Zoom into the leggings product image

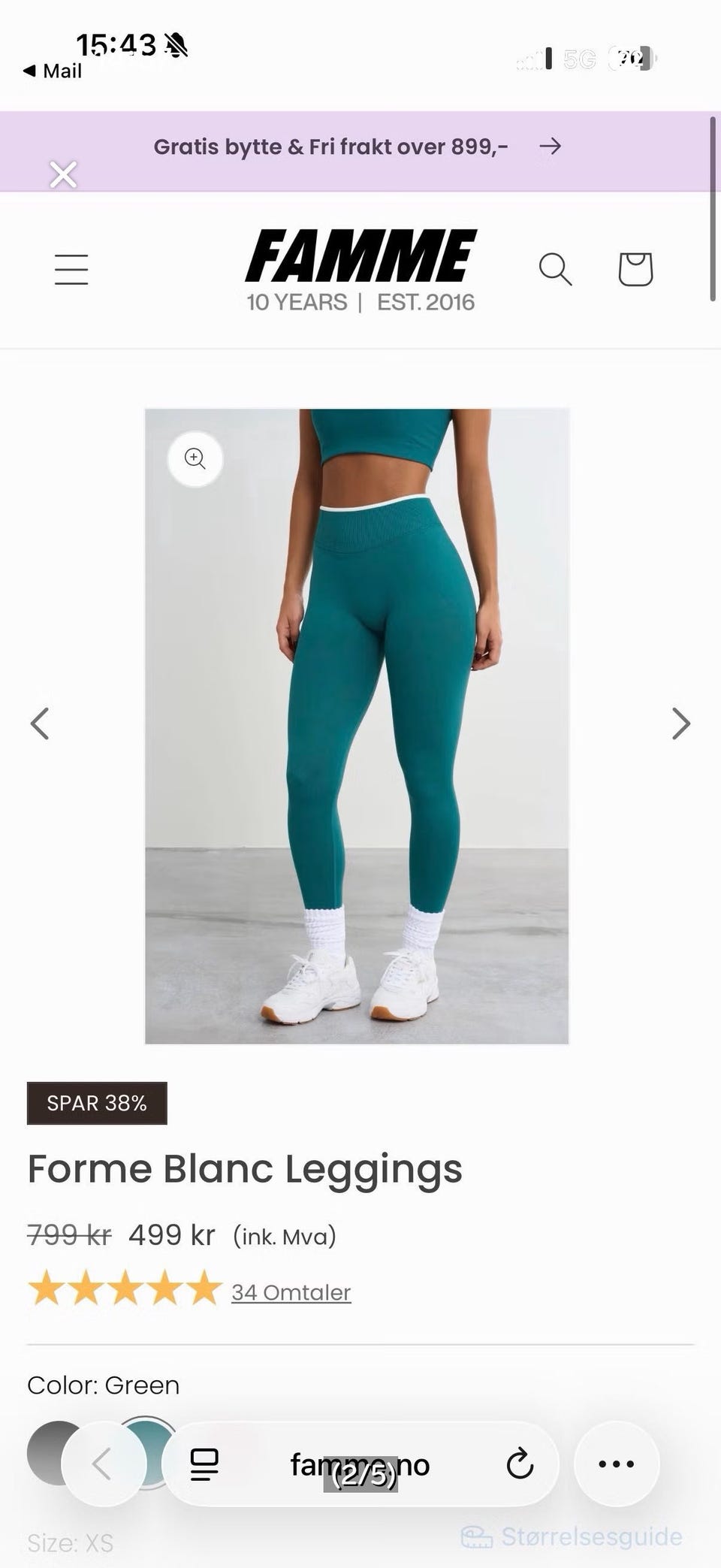click(195, 459)
